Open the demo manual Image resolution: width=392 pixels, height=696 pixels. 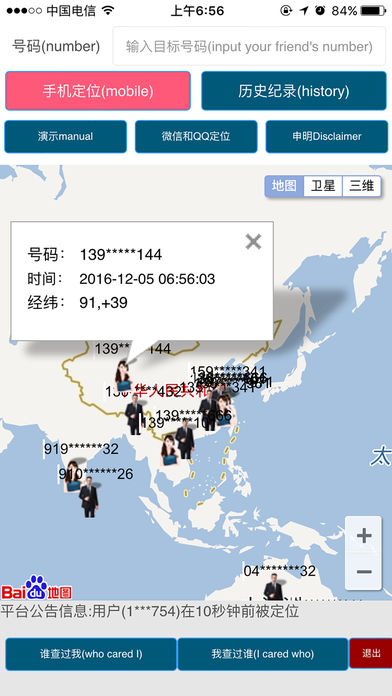66,137
